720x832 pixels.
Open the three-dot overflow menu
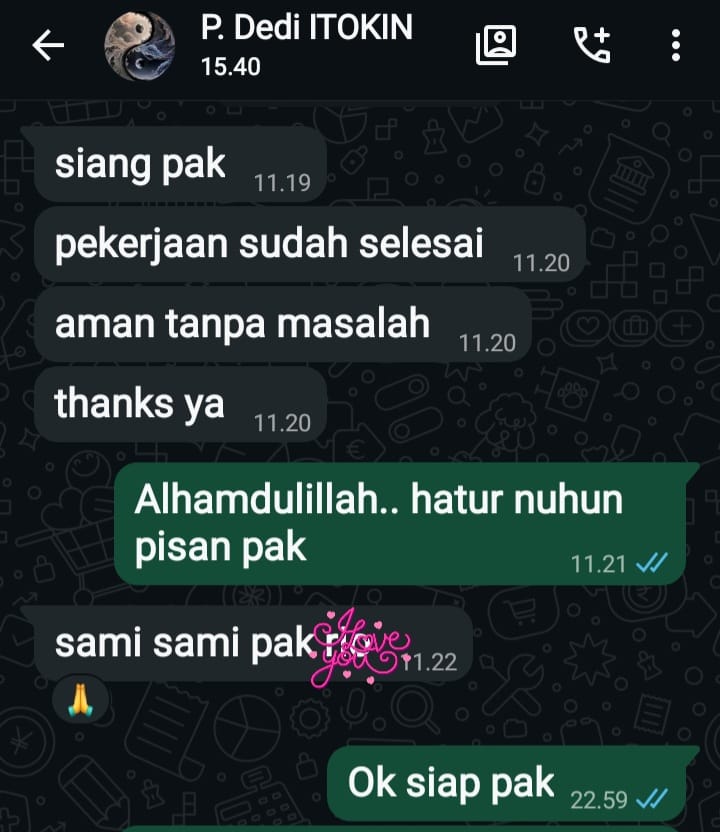tap(676, 45)
